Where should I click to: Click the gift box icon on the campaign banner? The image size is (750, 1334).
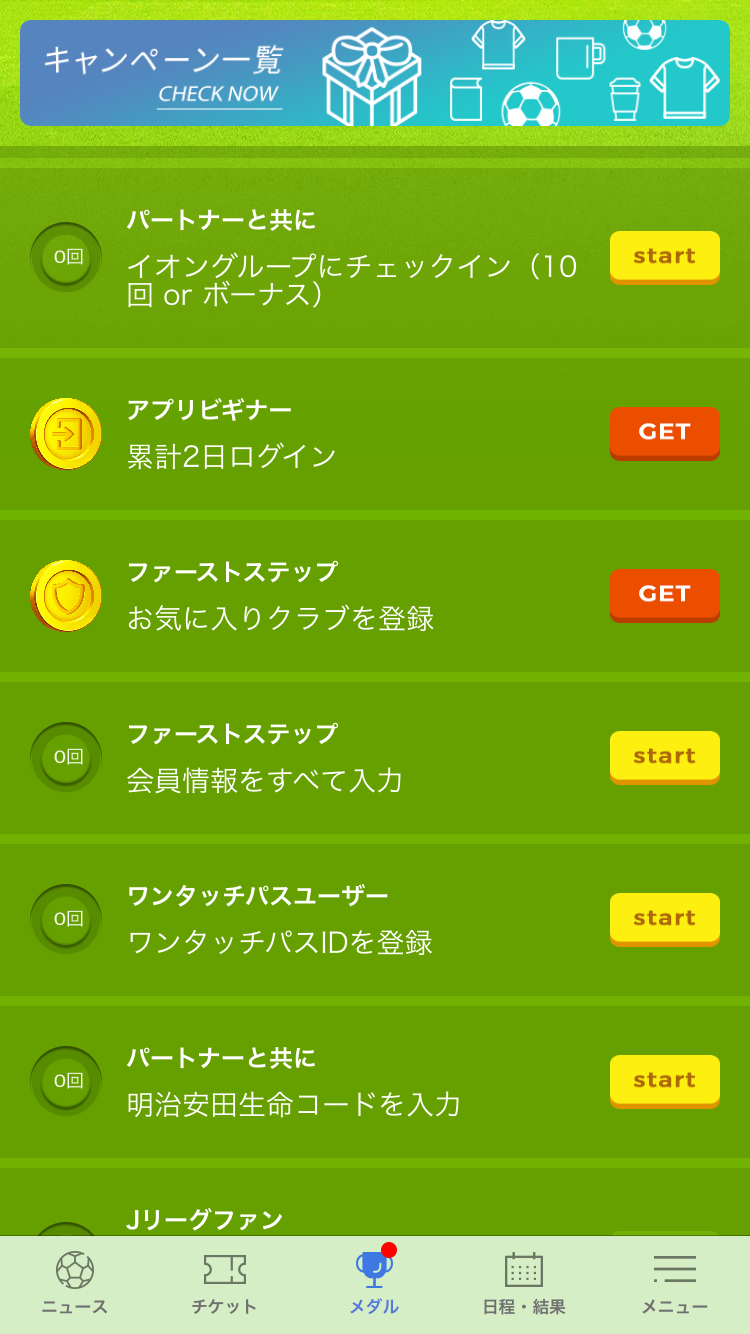click(x=372, y=75)
